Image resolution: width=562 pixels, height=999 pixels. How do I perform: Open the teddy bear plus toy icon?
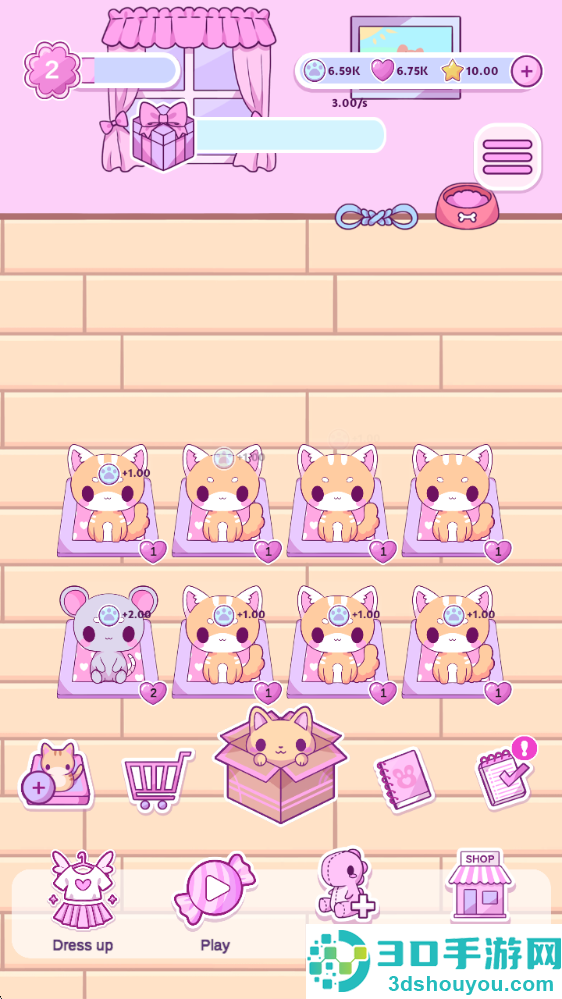tap(347, 884)
